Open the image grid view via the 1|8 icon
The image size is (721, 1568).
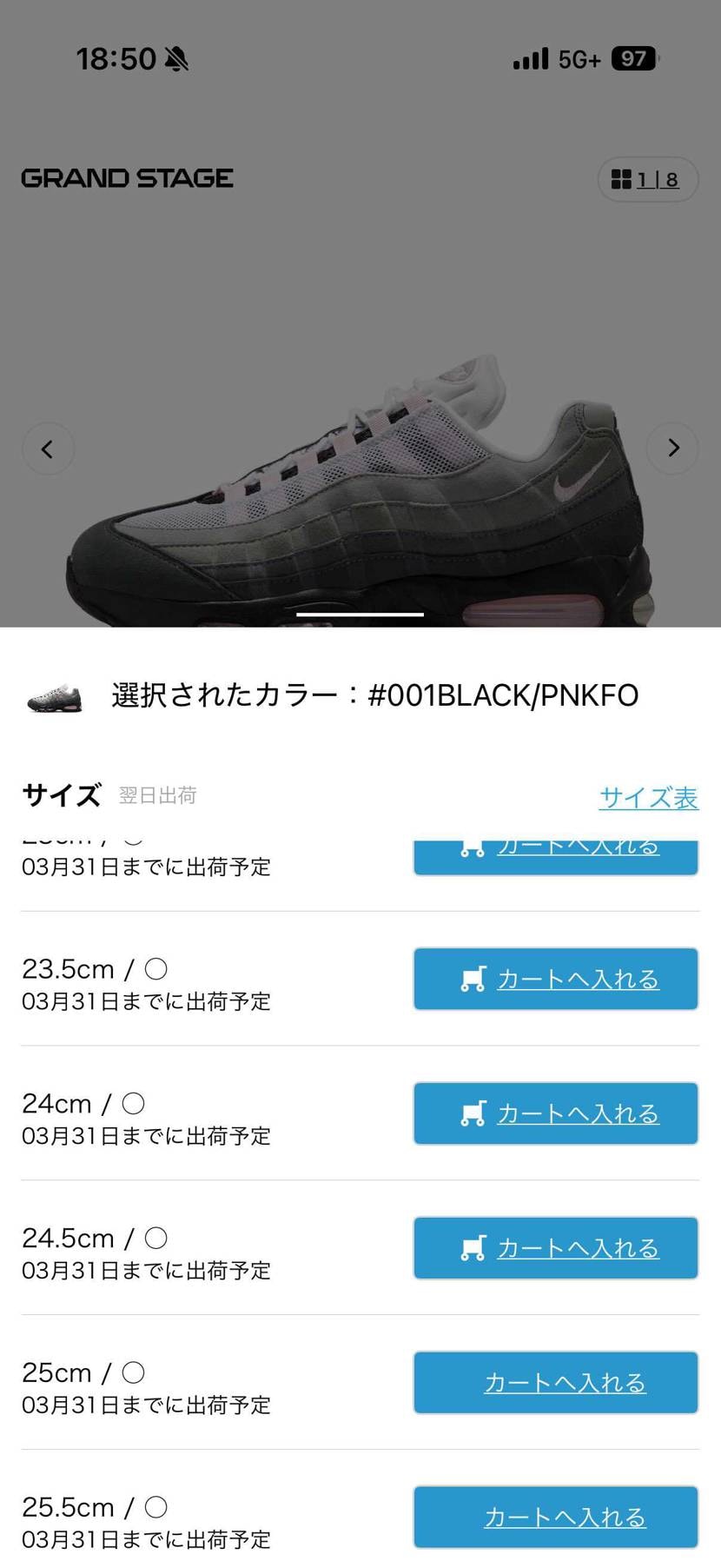point(648,179)
